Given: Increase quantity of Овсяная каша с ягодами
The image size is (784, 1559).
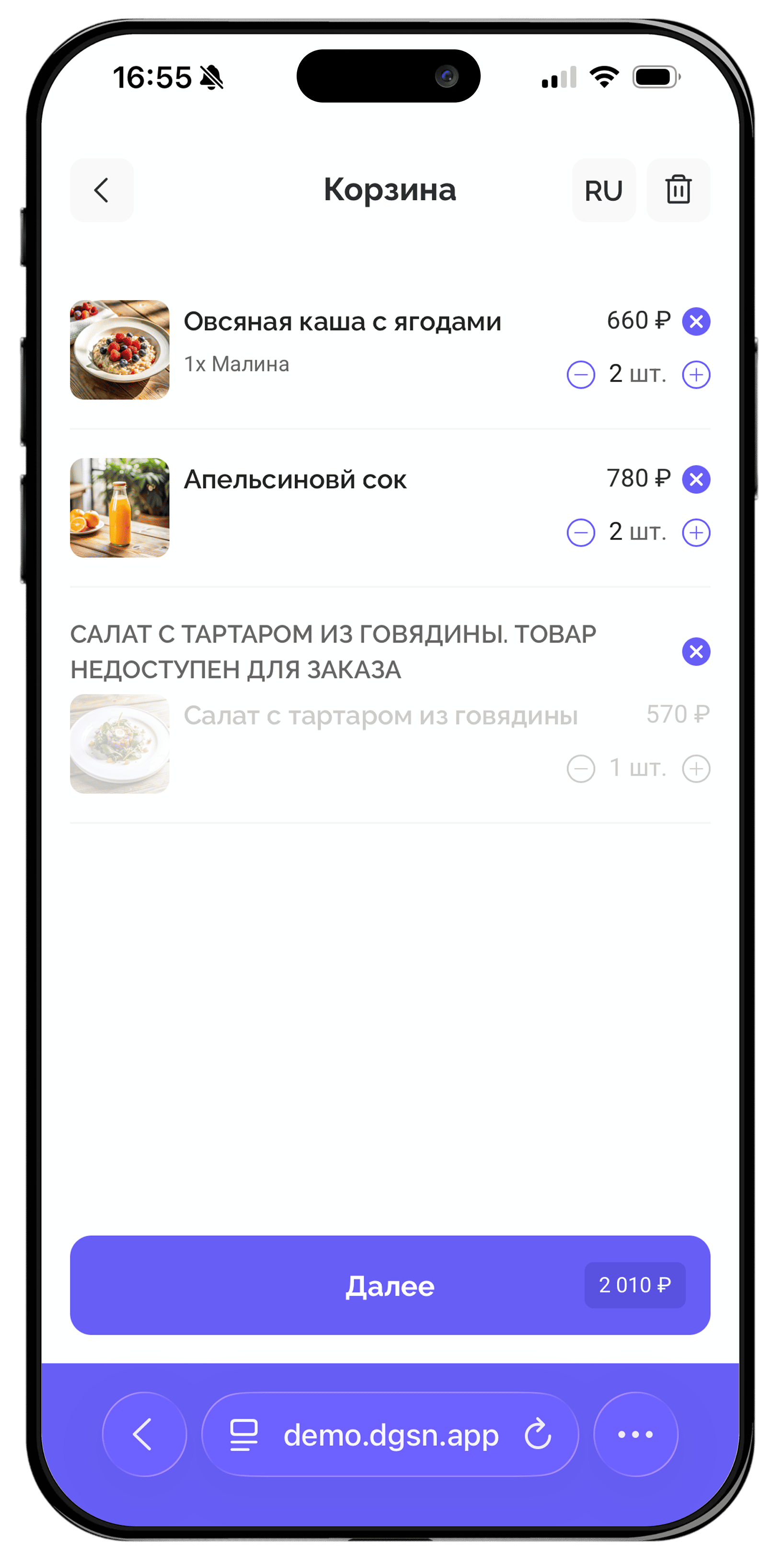Looking at the screenshot, I should tap(696, 374).
